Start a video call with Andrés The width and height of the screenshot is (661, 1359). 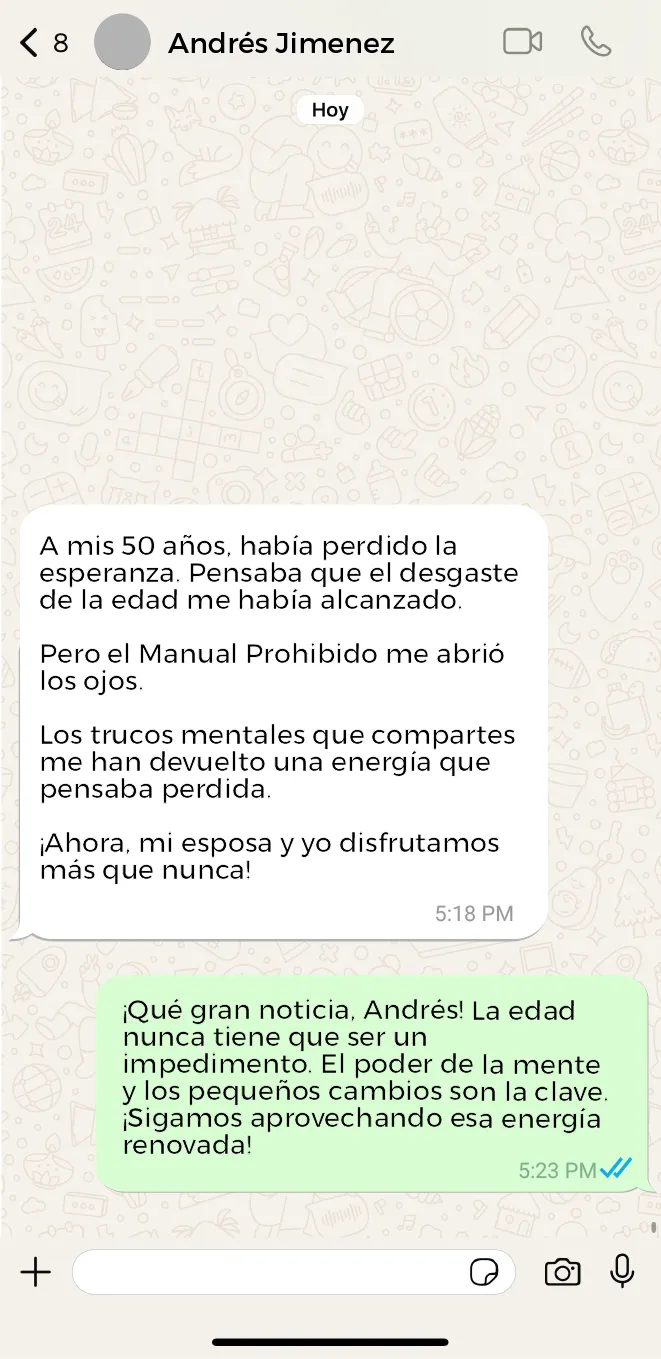[x=522, y=42]
